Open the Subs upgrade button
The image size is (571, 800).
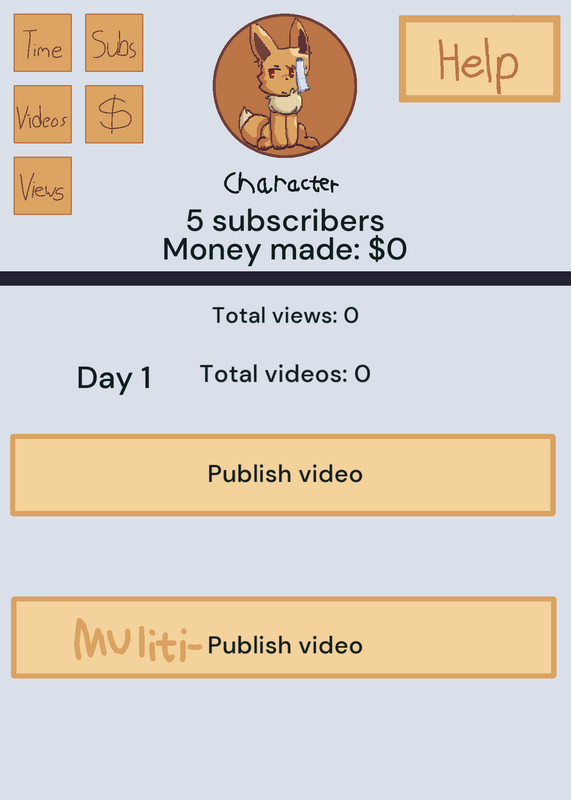point(114,43)
